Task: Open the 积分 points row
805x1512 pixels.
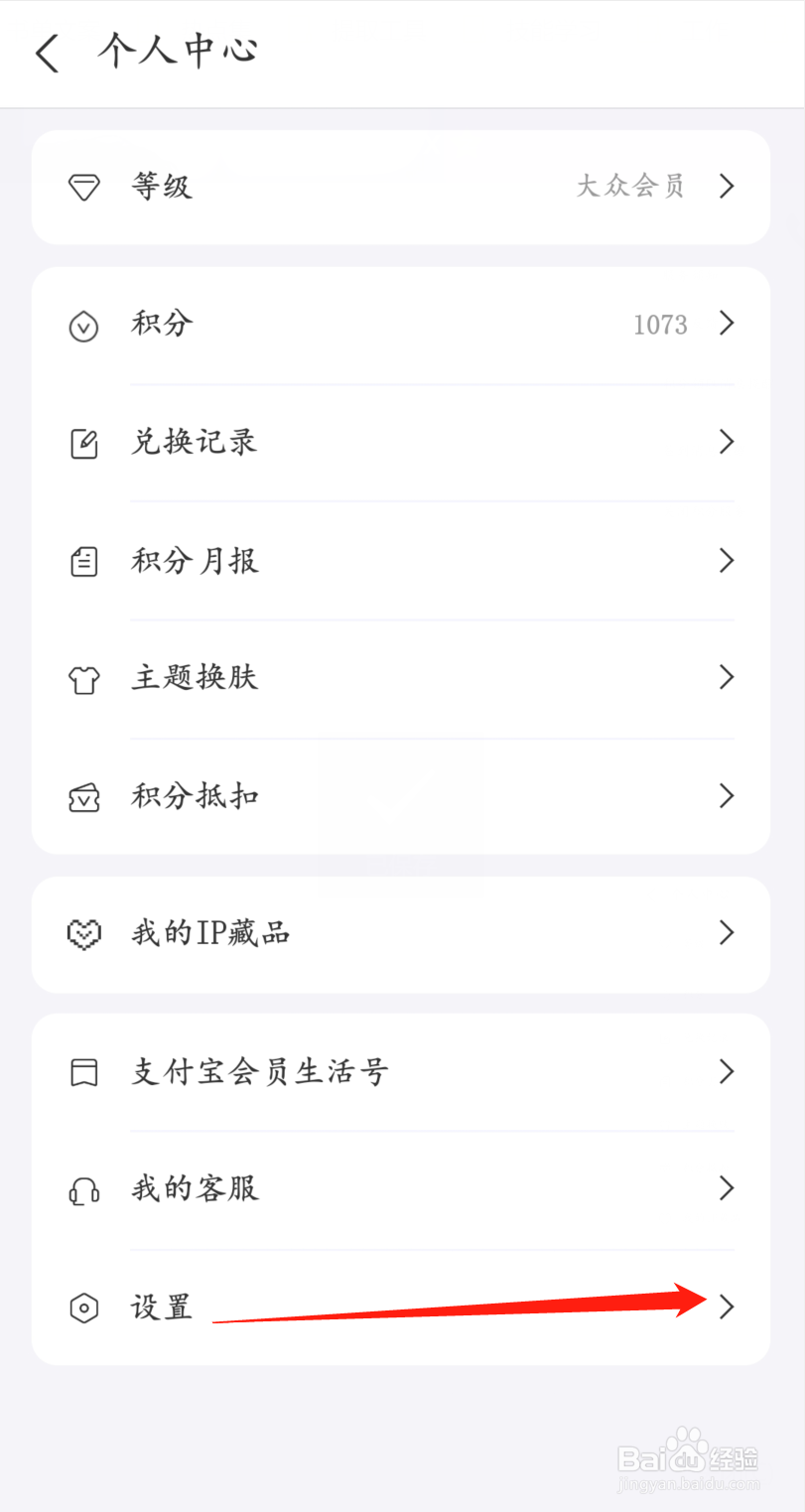Action: (401, 325)
